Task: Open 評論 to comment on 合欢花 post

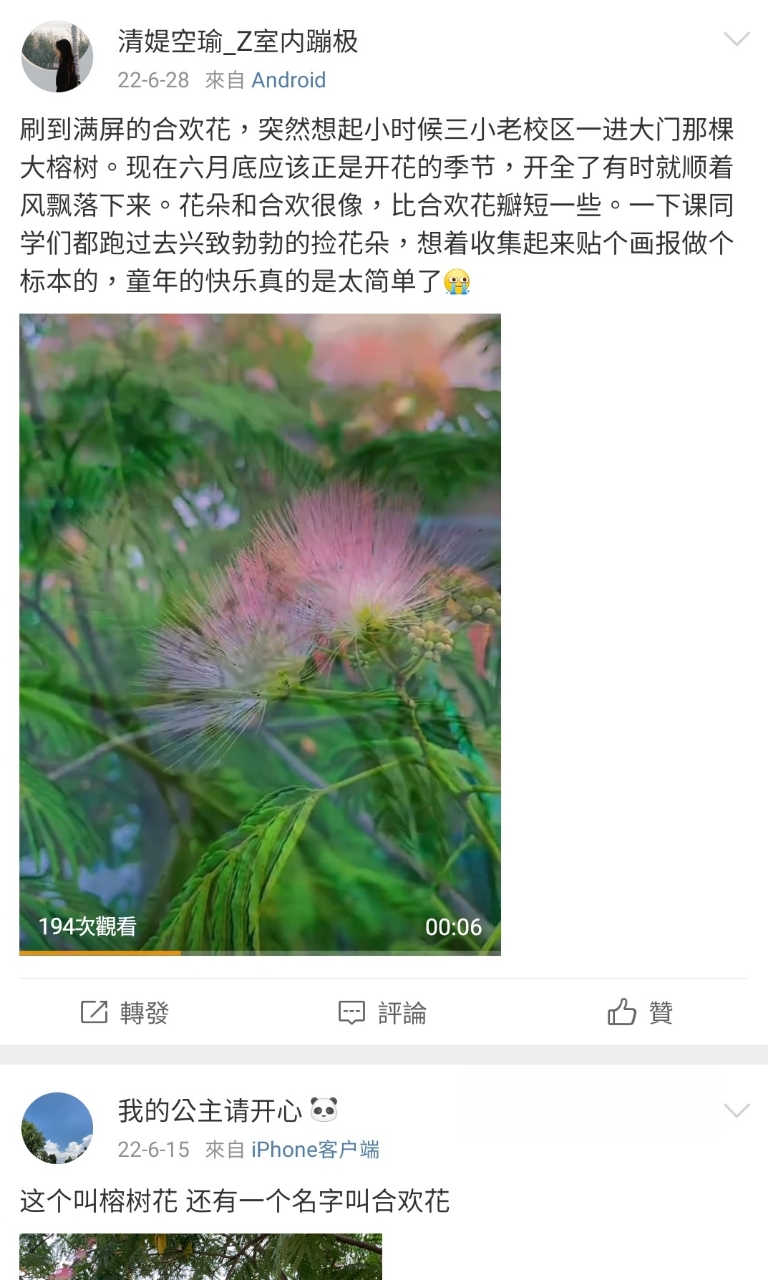Action: tap(382, 1012)
